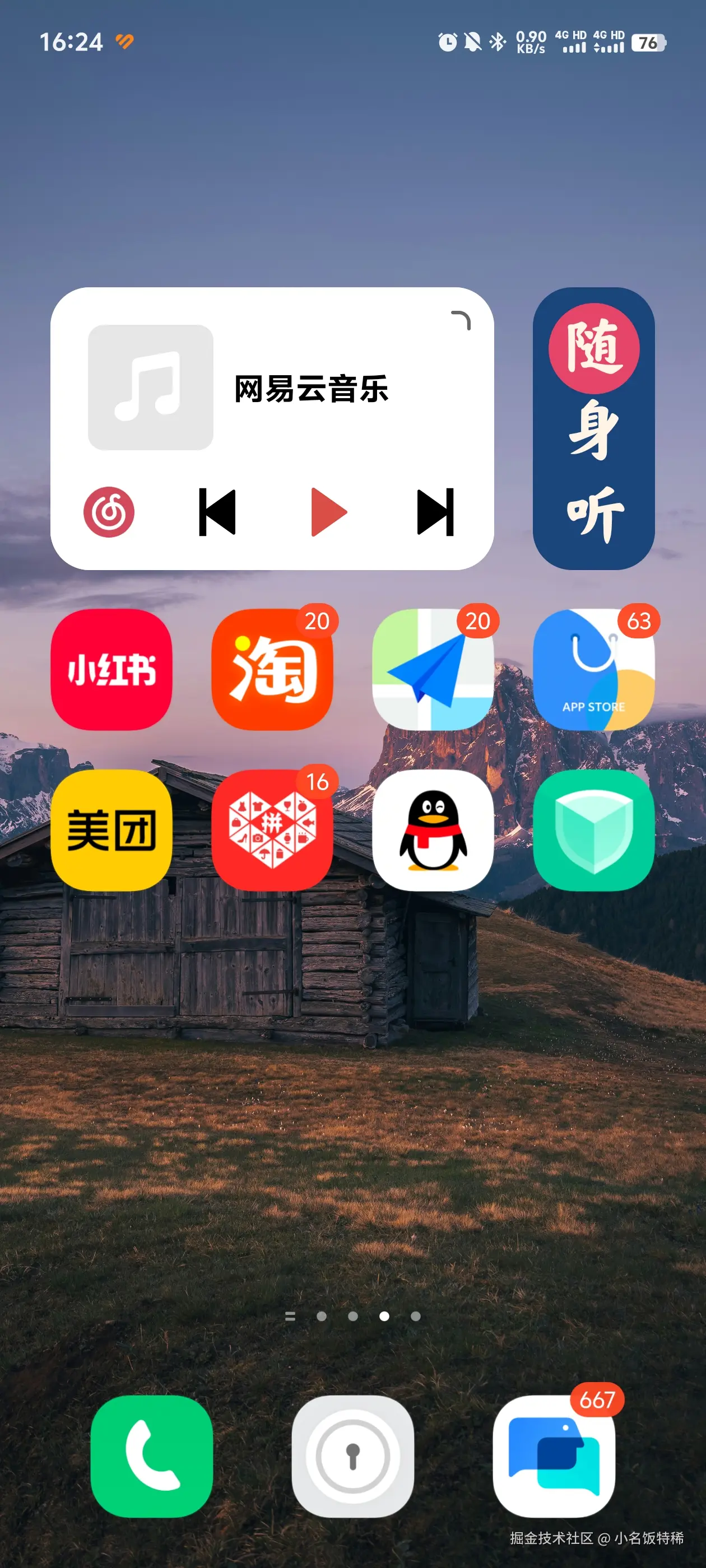Toggle Bluetooth from the status bar
Image resolution: width=706 pixels, height=1568 pixels.
[498, 41]
